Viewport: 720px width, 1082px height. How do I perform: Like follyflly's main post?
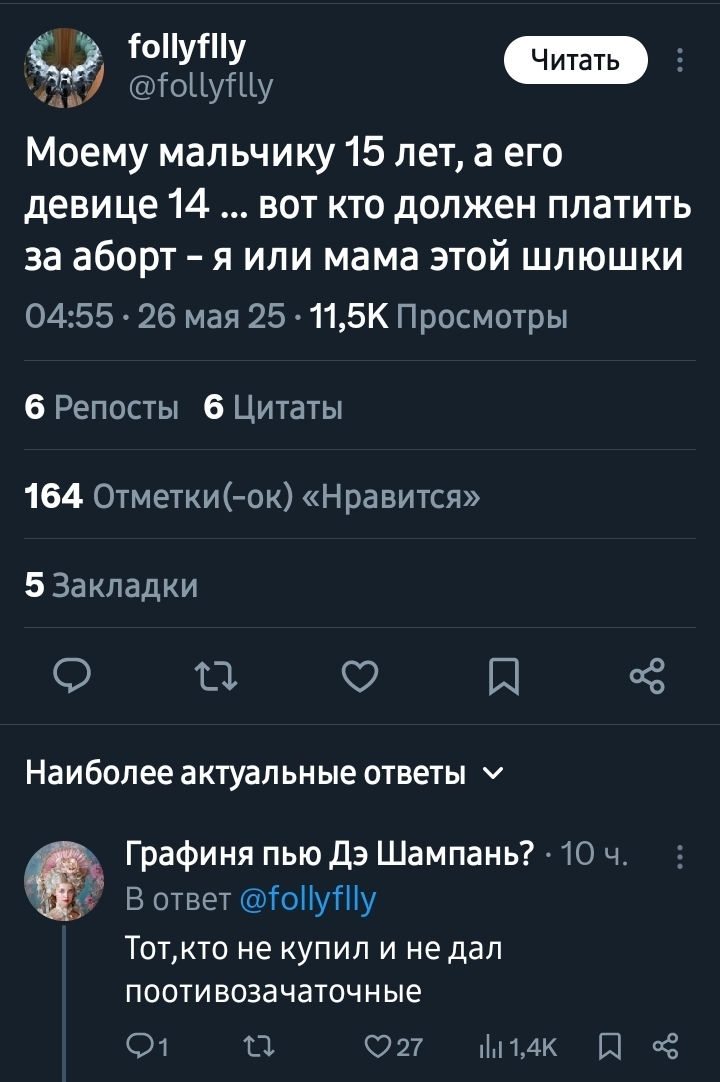point(360,677)
